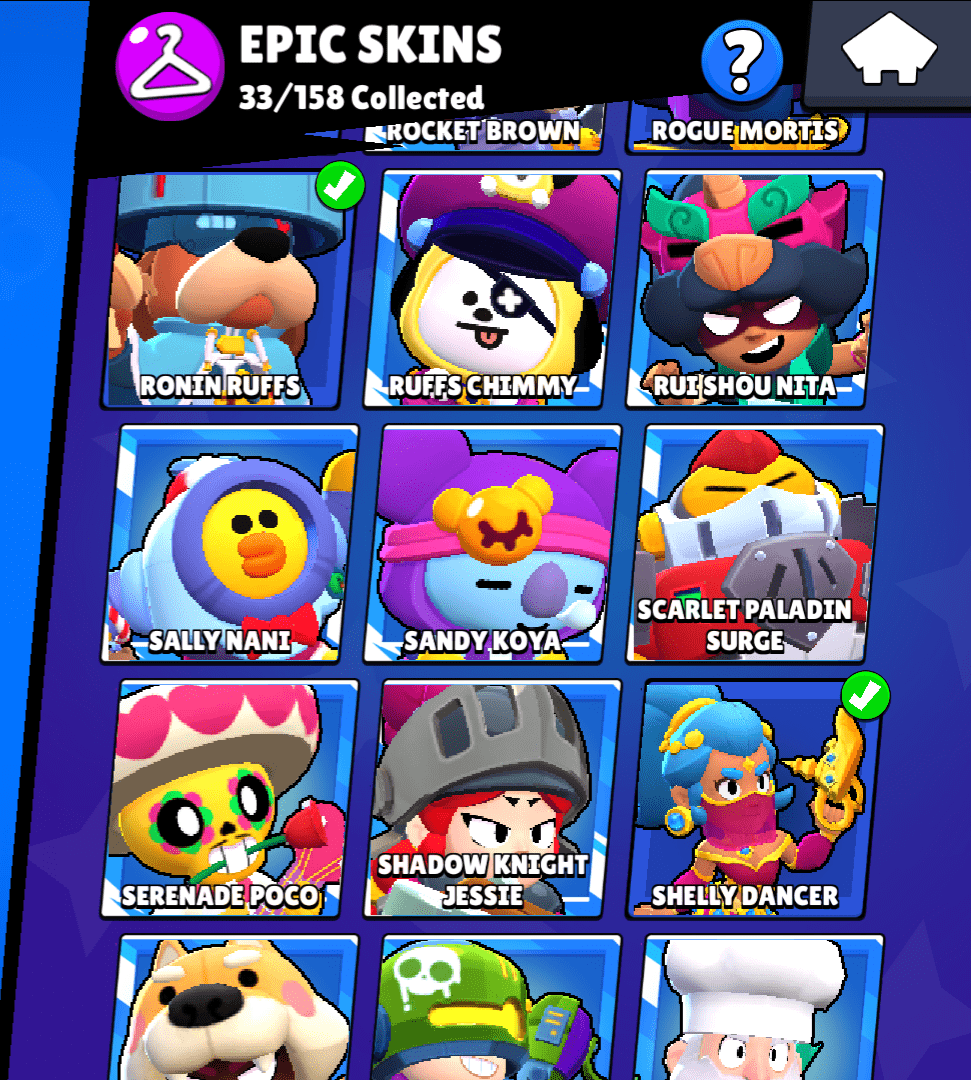This screenshot has height=1080, width=971.
Task: View the Shelly Dancer skin
Action: tap(755, 798)
